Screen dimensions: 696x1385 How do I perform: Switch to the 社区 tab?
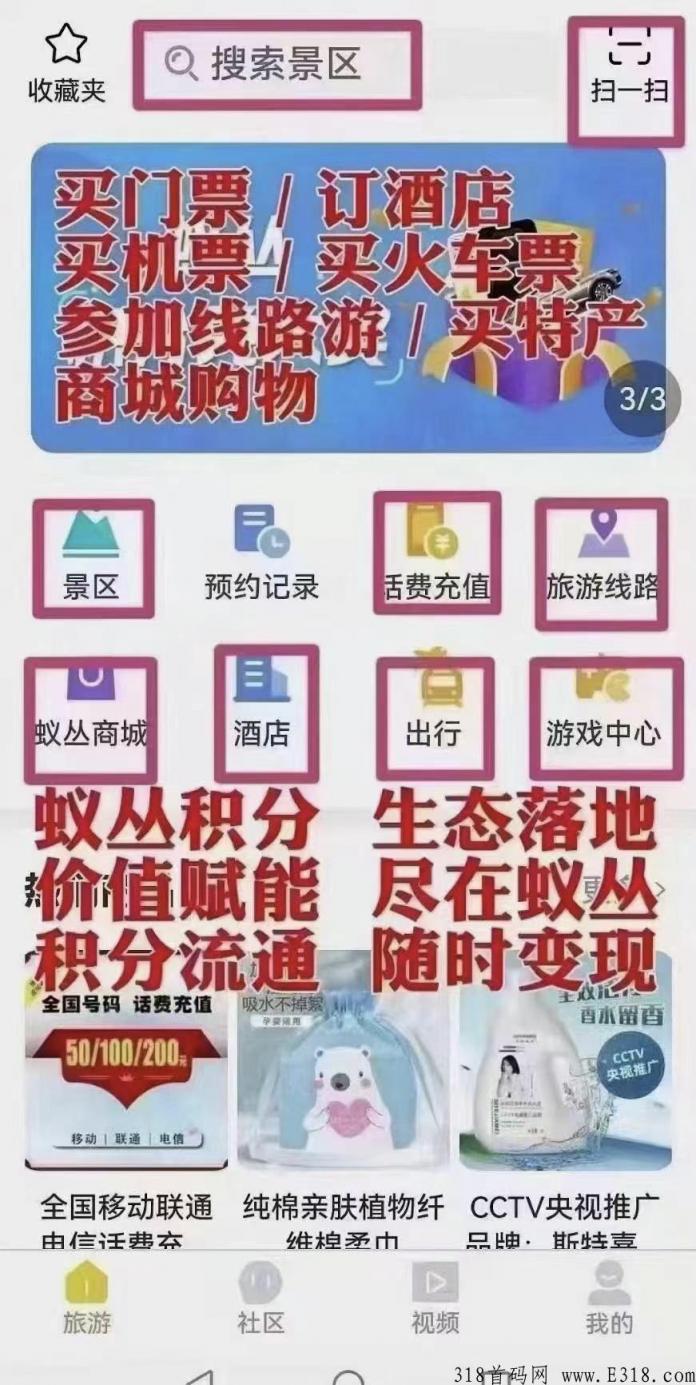click(261, 1298)
